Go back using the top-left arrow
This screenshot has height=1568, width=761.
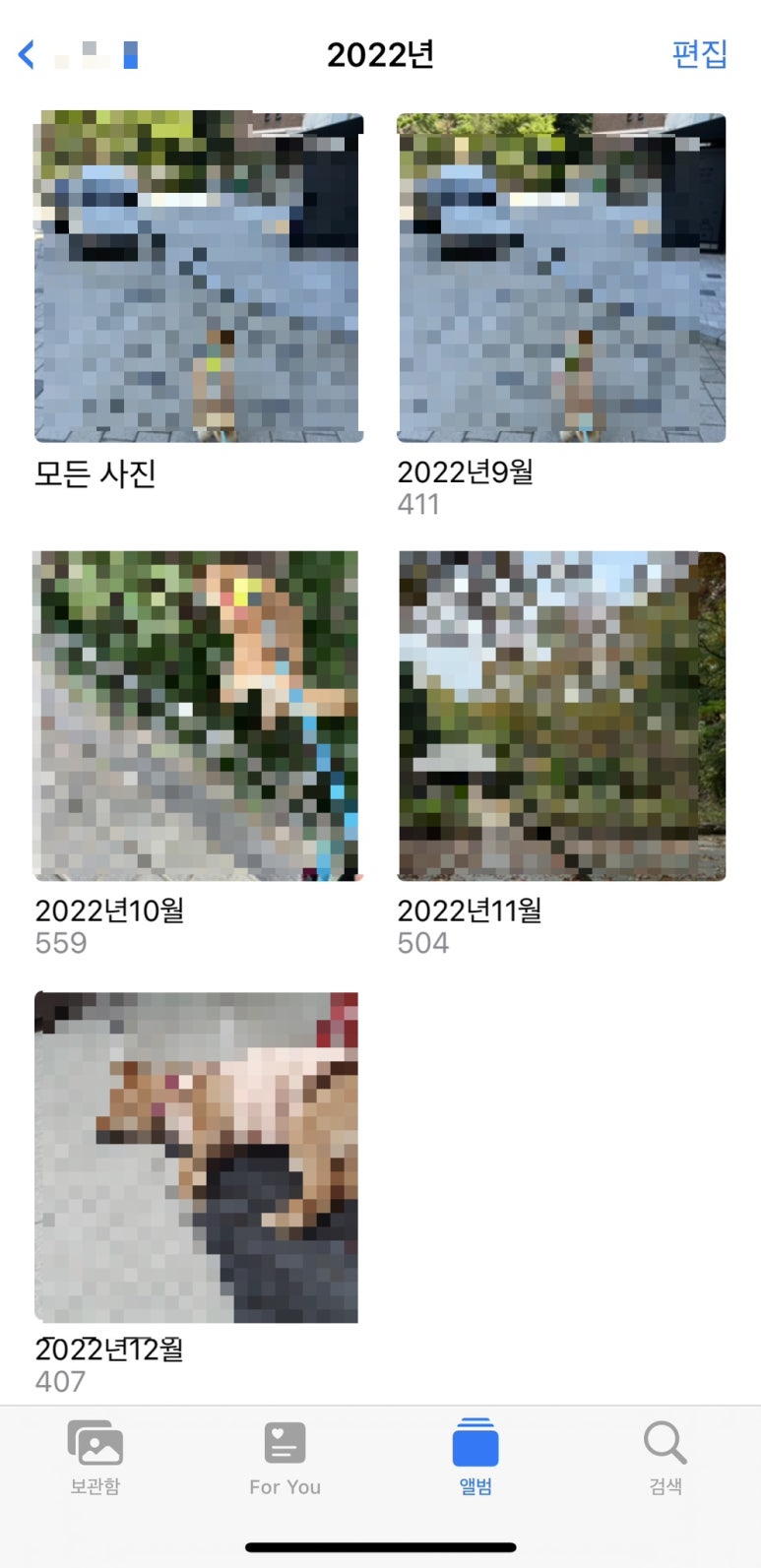point(28,55)
